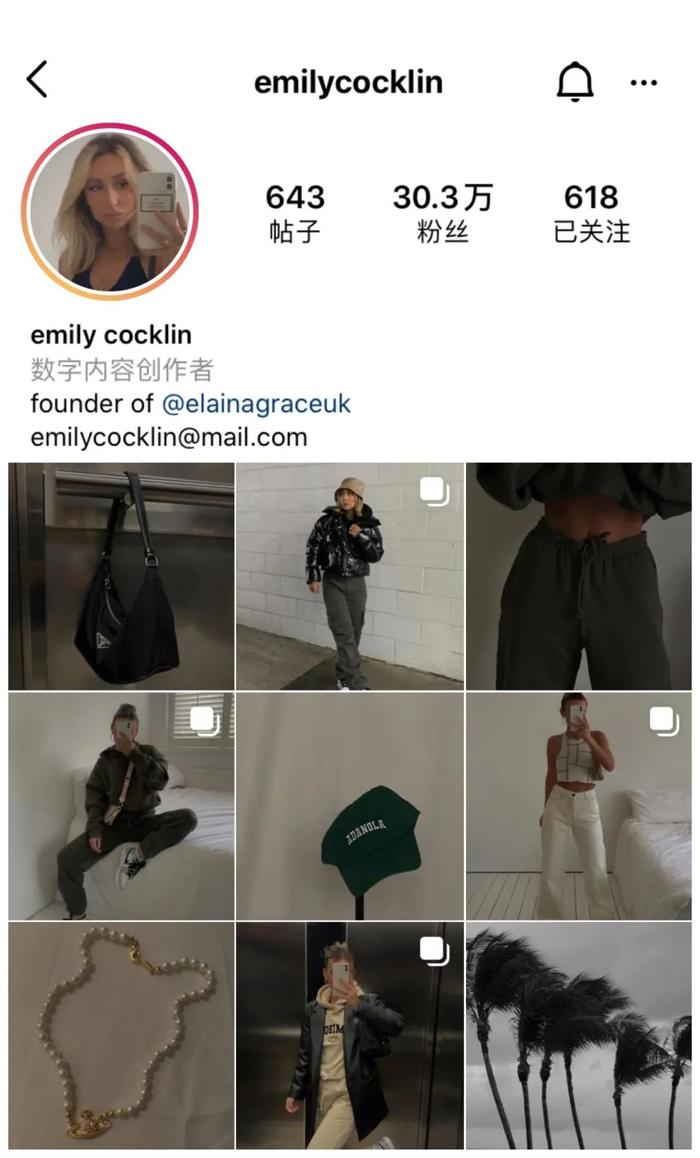
Task: Open the three-dot overflow menu
Action: coord(644,83)
